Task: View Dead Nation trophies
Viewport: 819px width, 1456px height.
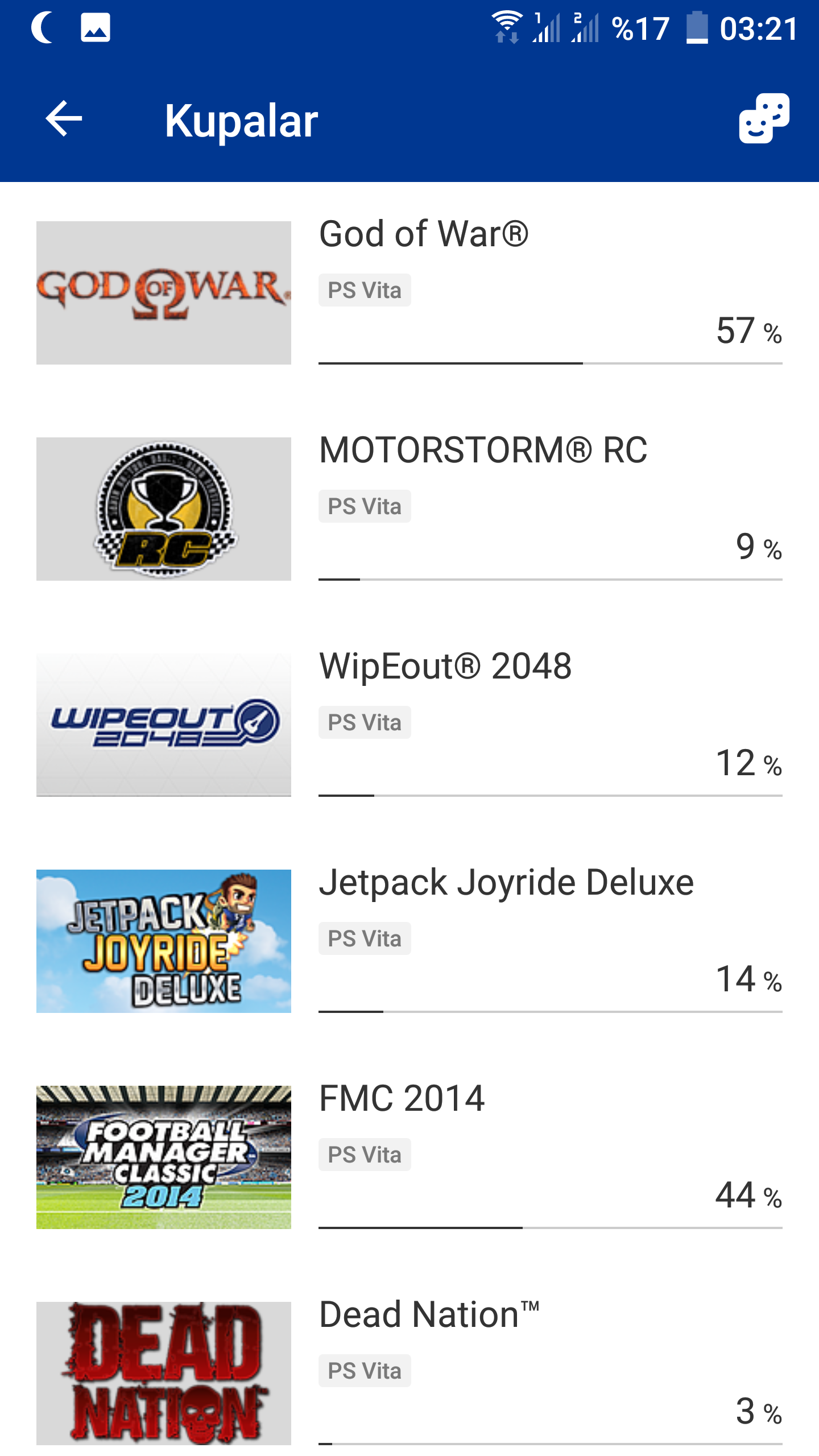Action: coord(409,1371)
